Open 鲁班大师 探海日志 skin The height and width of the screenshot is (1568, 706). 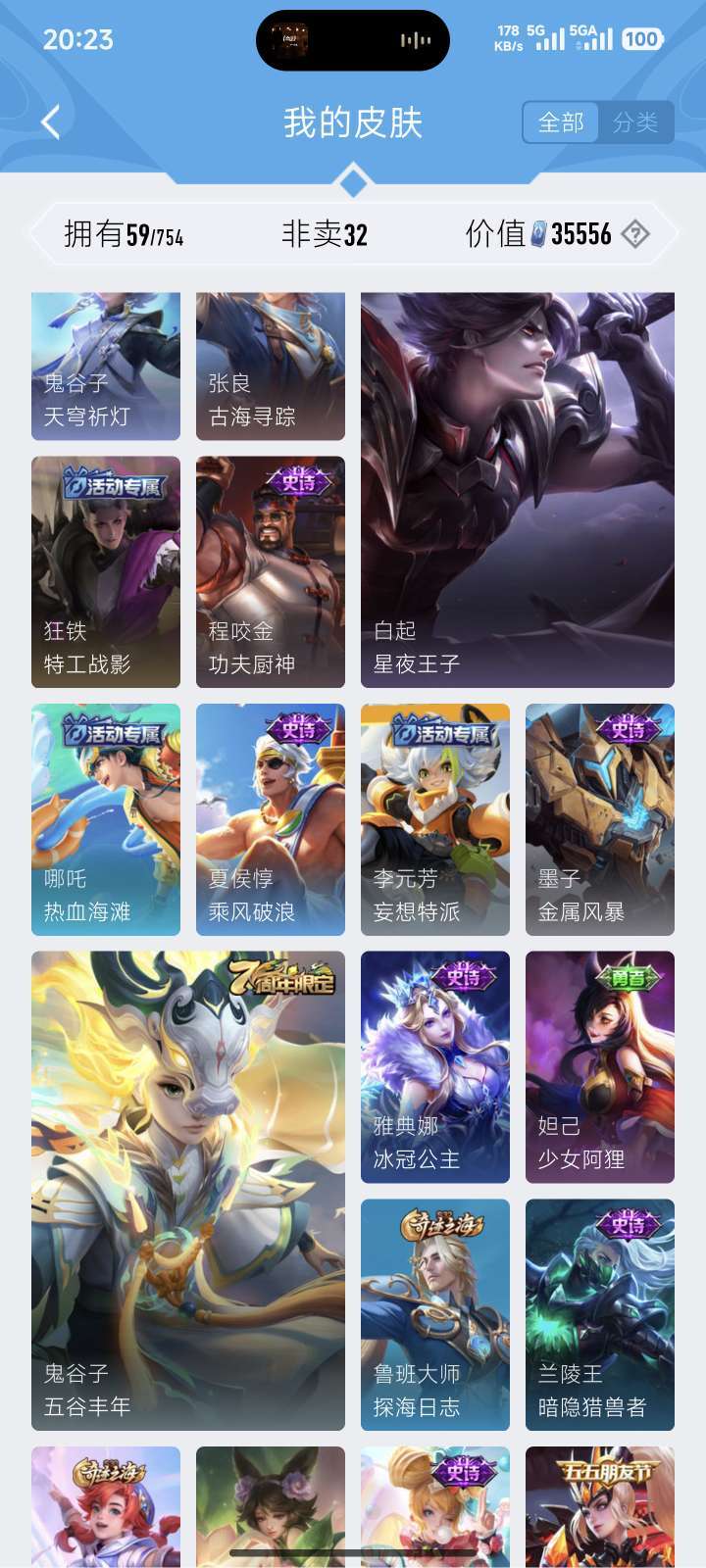(x=435, y=1315)
